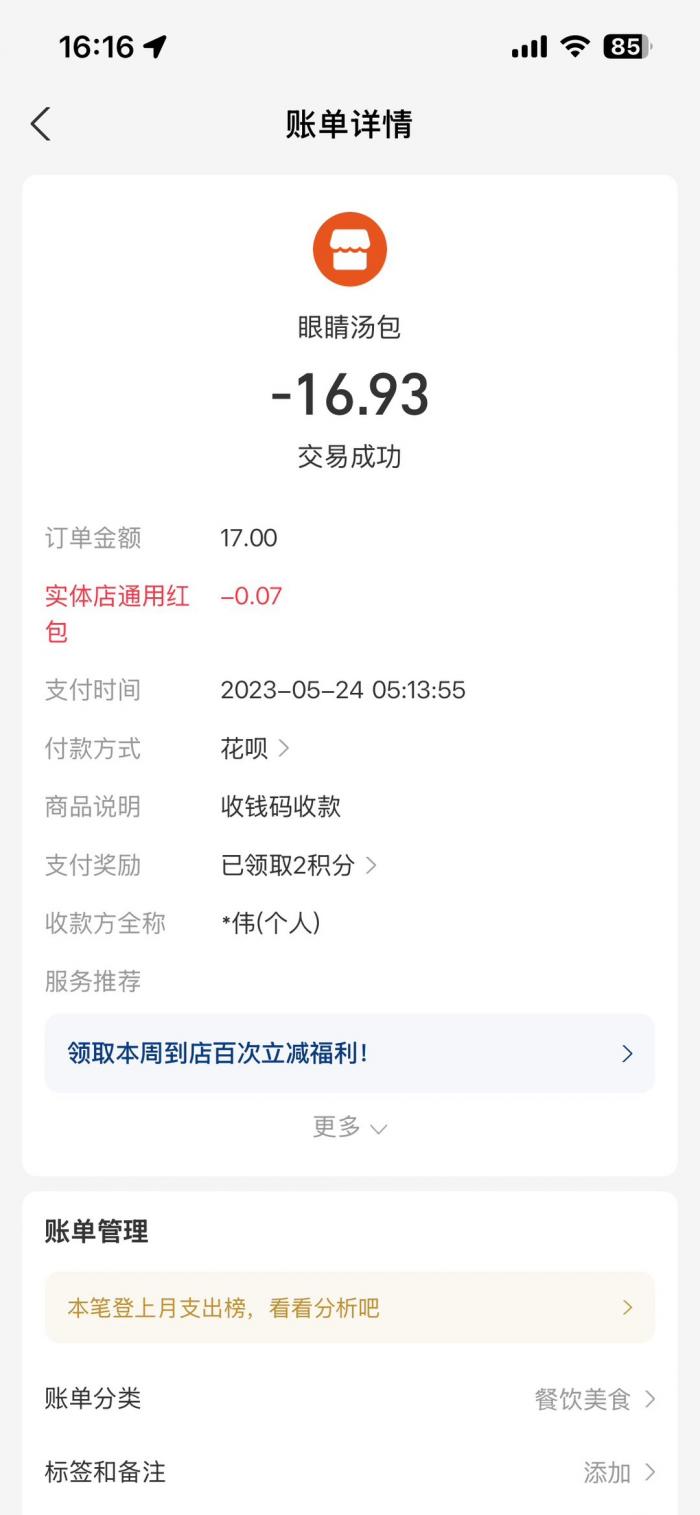This screenshot has height=1515, width=700.
Task: Add a note via 标签和备注
Action: pos(350,1472)
